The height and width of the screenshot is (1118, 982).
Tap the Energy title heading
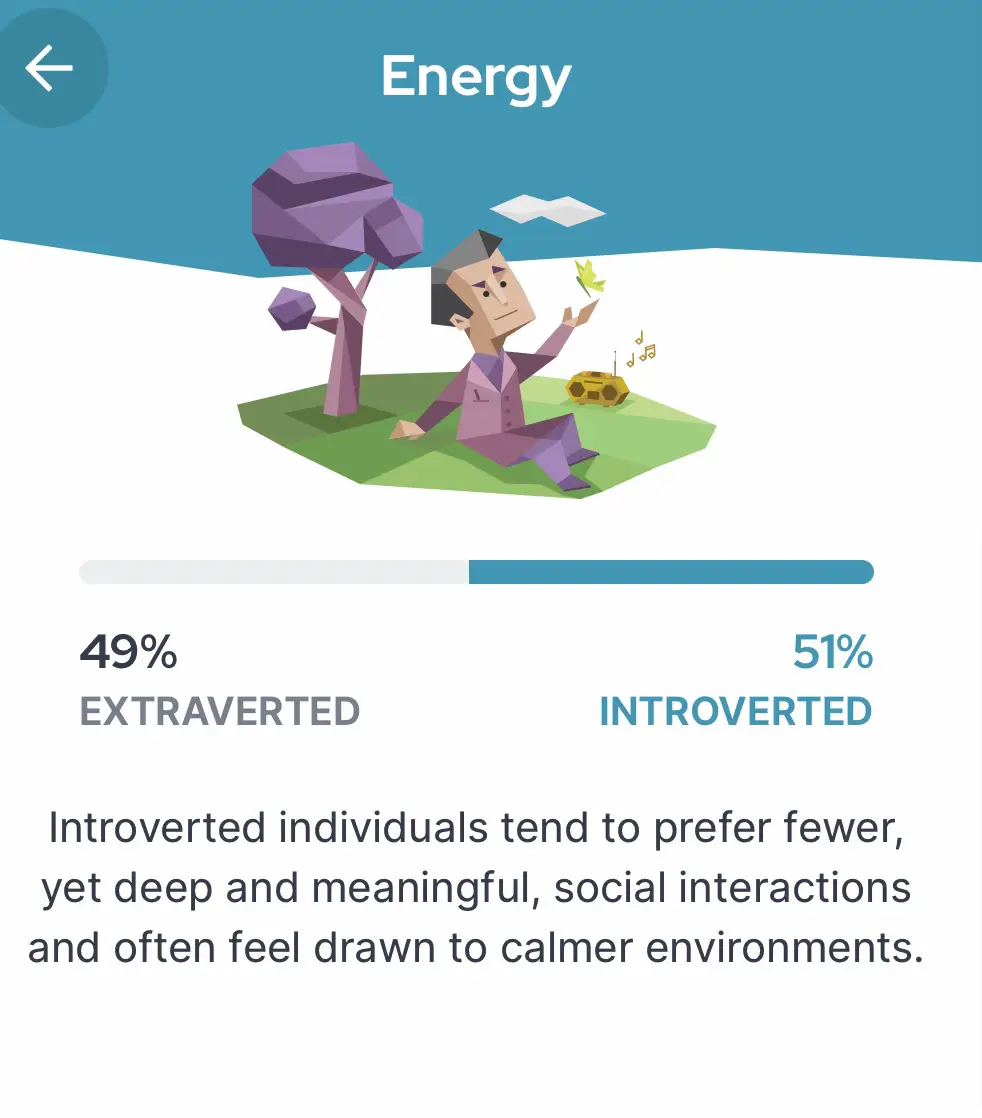point(475,75)
